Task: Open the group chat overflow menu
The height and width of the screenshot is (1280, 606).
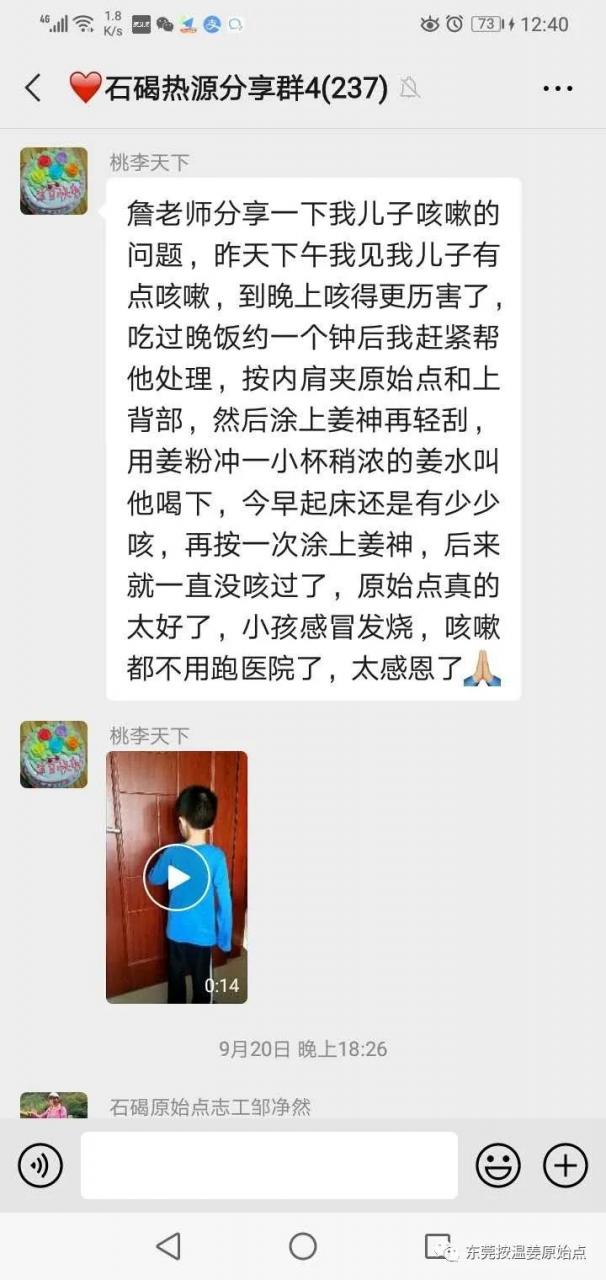Action: click(x=557, y=88)
